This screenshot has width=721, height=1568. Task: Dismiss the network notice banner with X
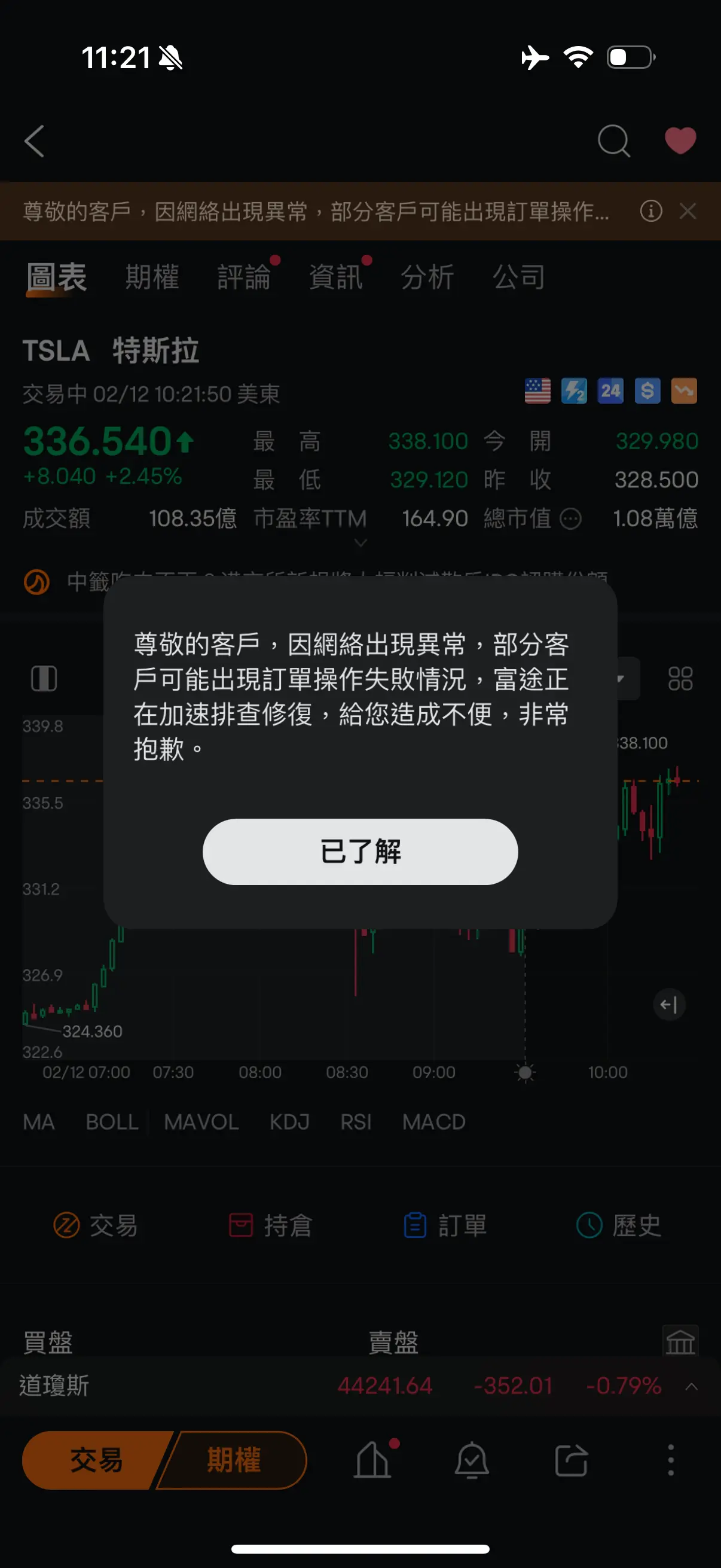(688, 211)
